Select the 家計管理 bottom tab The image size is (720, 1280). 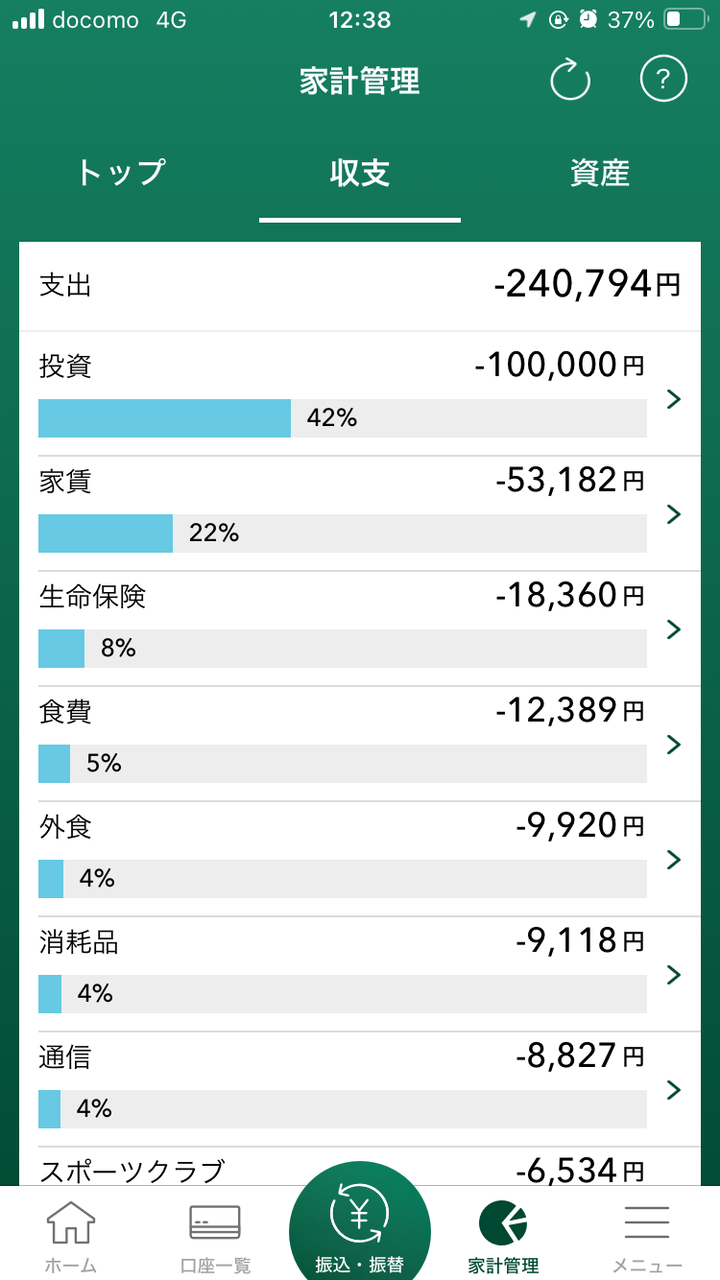[x=503, y=1236]
